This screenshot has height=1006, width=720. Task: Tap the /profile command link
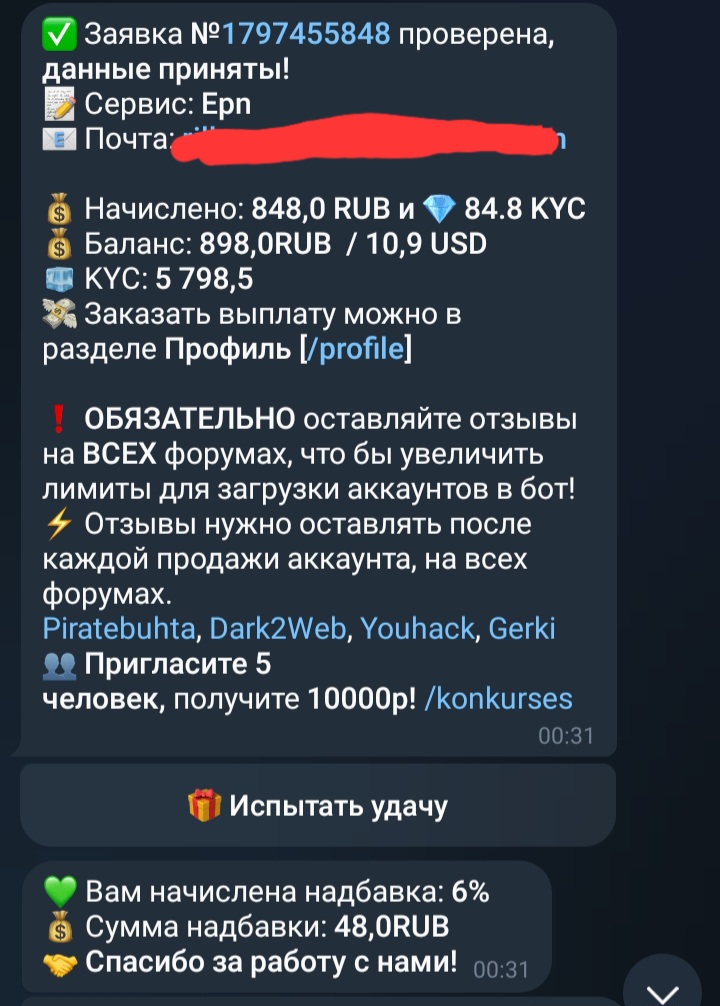coord(357,349)
